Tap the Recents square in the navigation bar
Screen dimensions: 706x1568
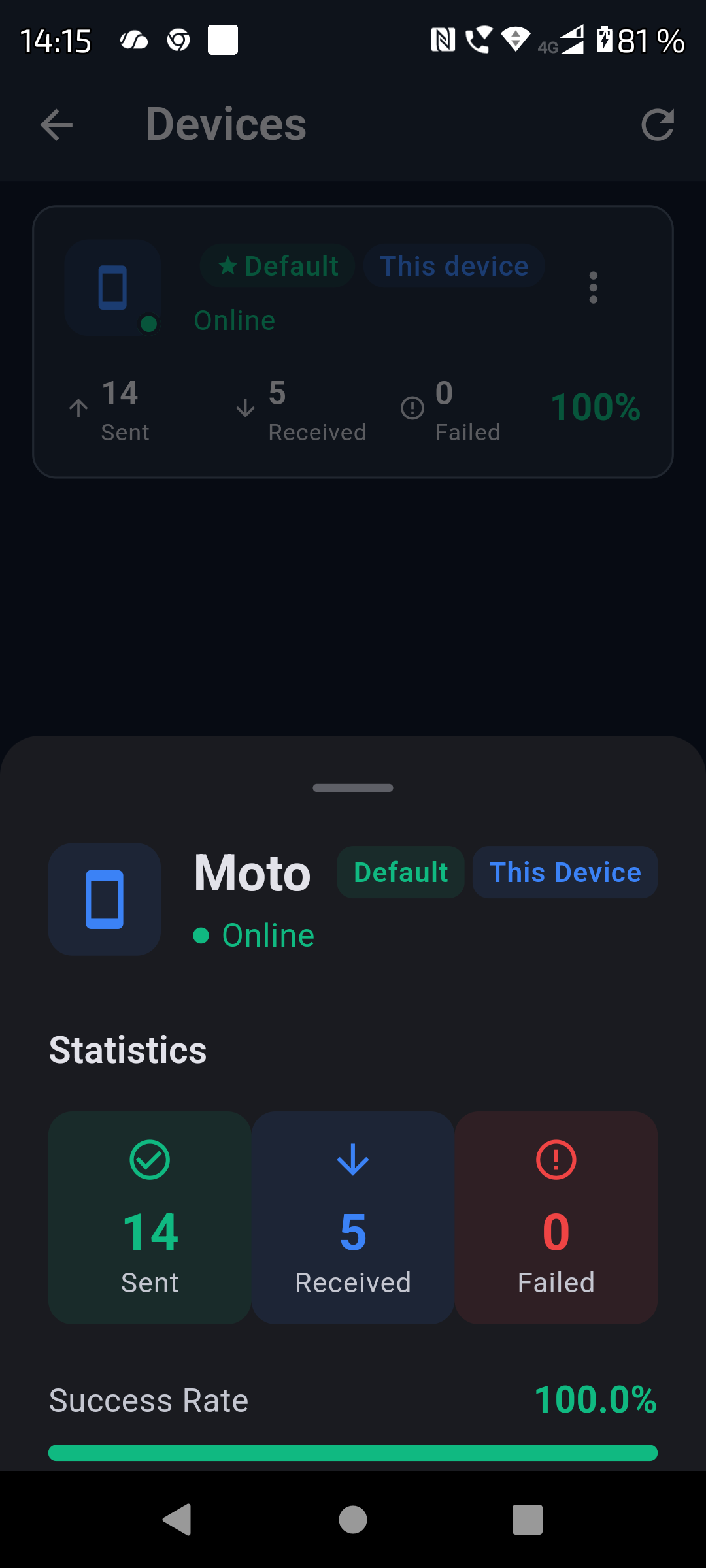pos(526,1519)
